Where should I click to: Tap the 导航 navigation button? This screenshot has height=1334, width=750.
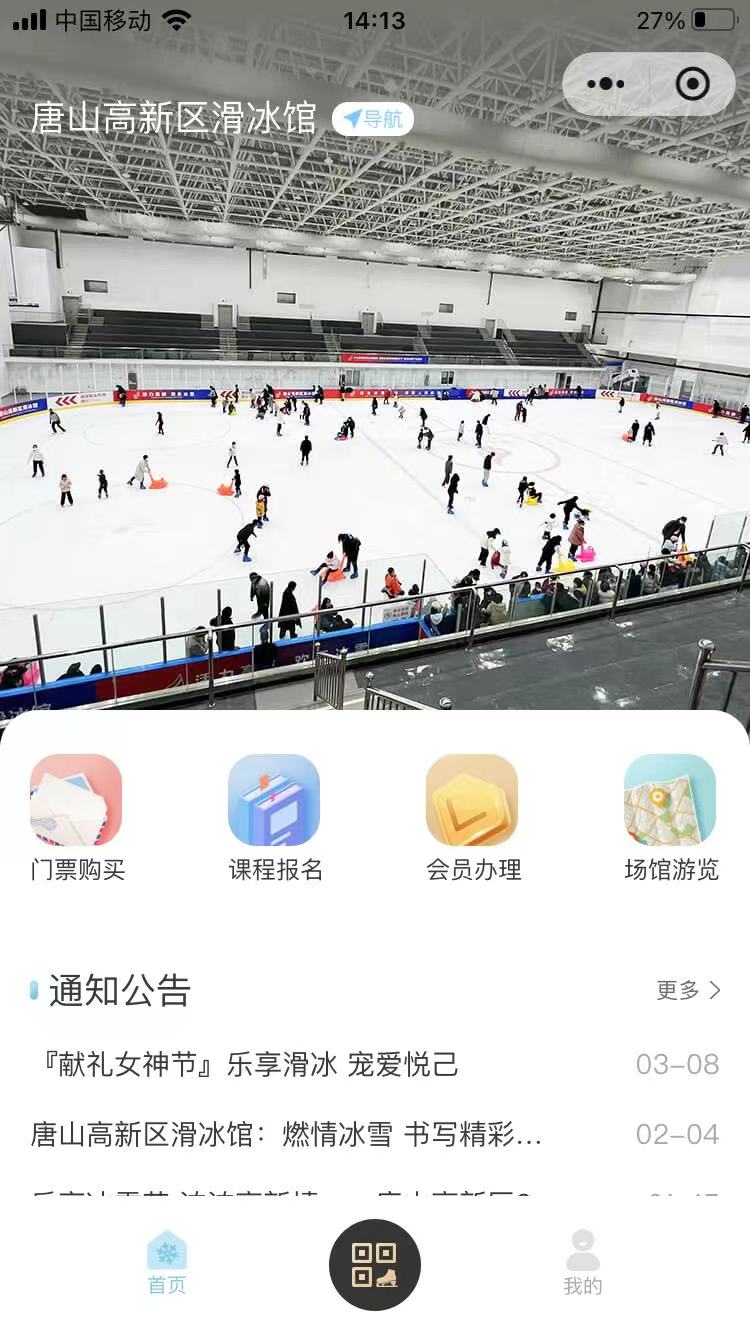pos(373,120)
